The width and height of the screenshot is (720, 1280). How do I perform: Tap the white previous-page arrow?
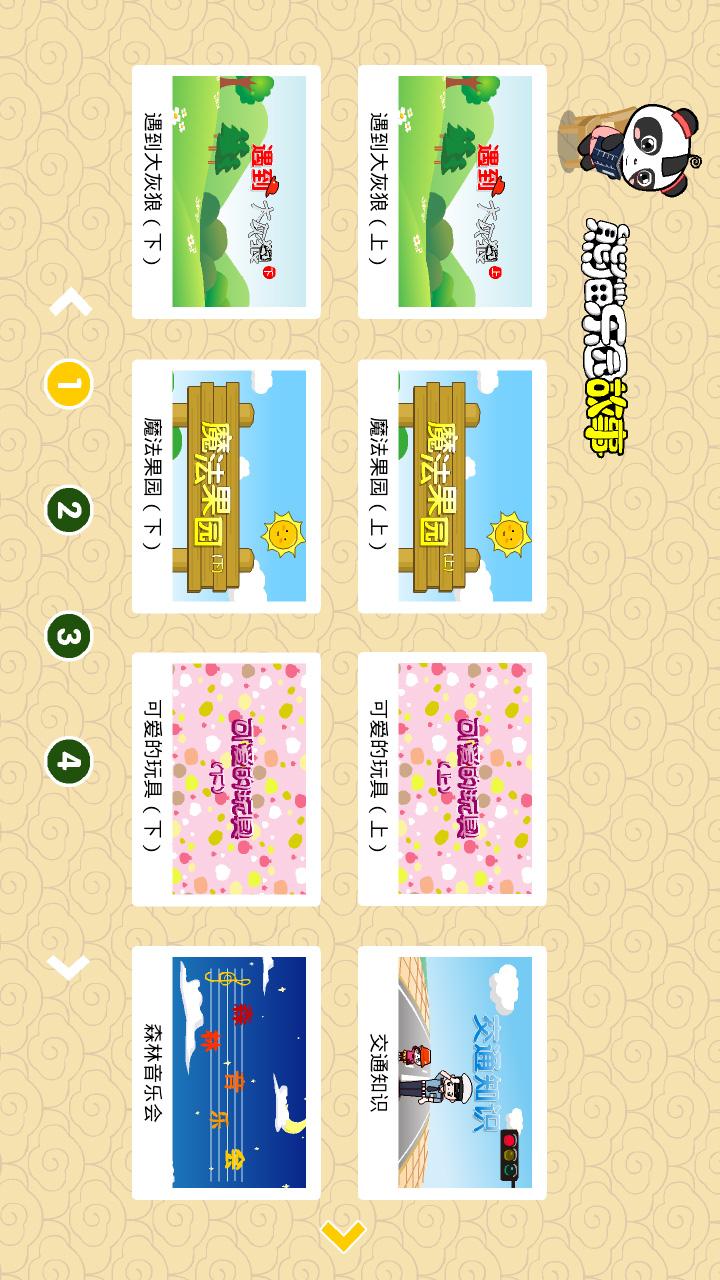point(70,303)
